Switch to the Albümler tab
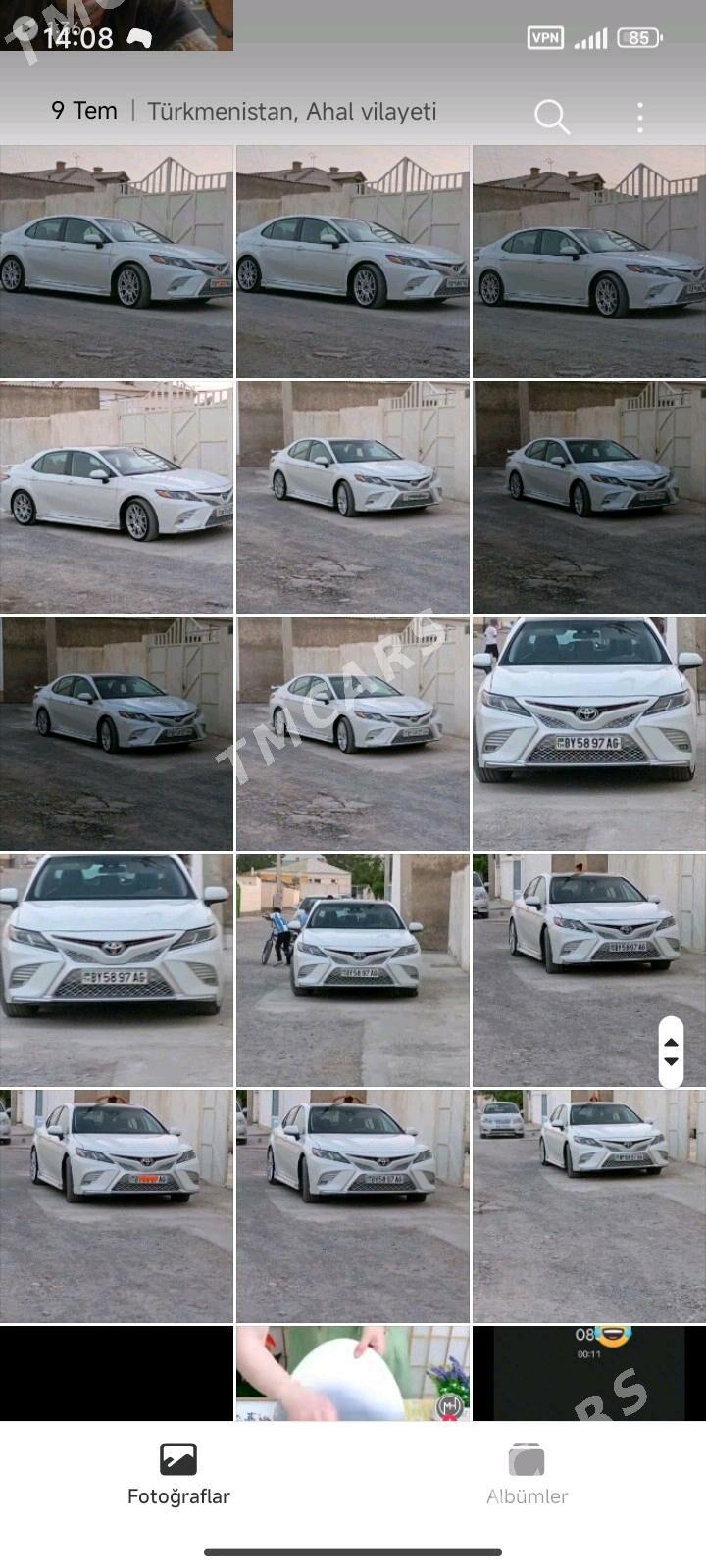The width and height of the screenshot is (706, 1568). point(527,1473)
